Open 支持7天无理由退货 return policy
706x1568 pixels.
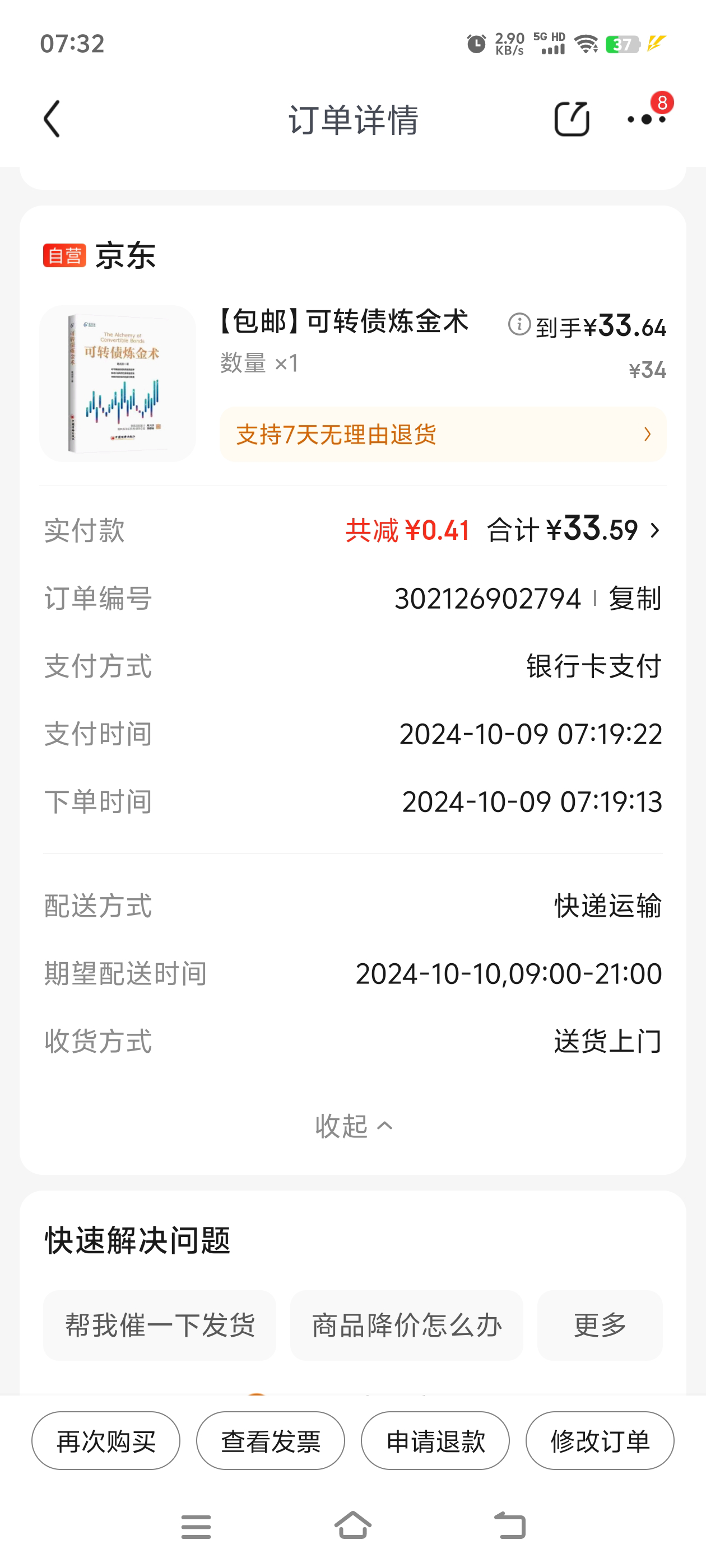[x=443, y=434]
